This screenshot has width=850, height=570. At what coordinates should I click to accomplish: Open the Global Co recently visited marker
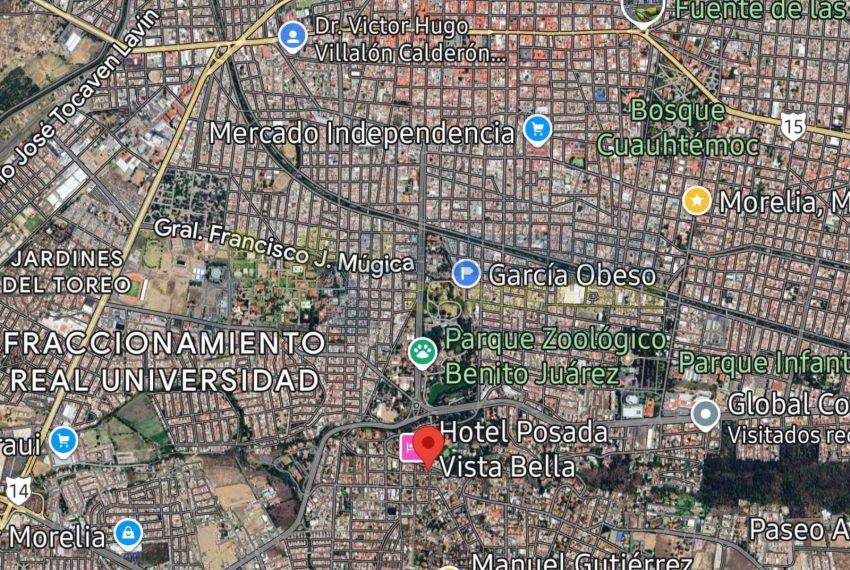(x=706, y=413)
